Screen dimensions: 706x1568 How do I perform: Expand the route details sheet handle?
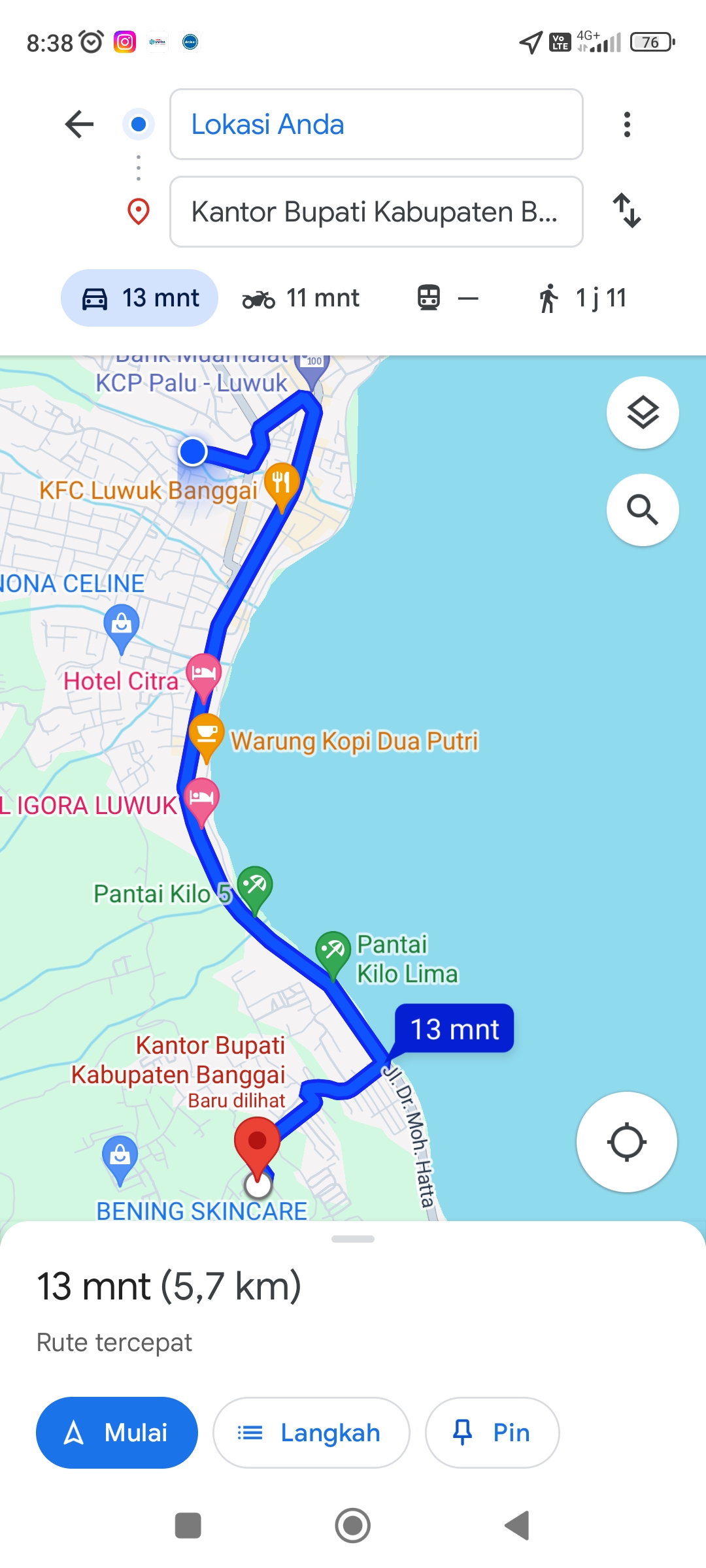pos(353,1239)
